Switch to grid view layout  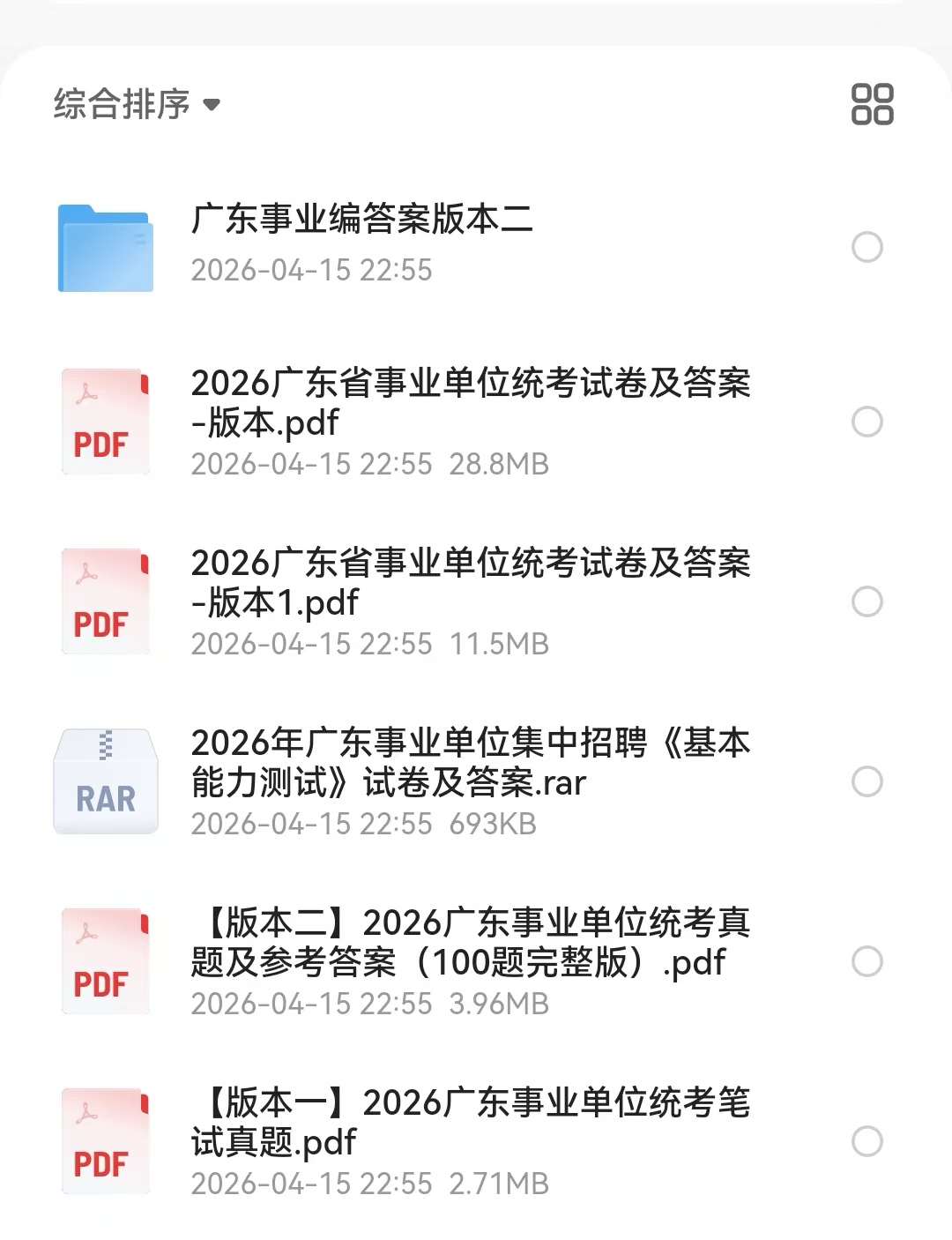pyautogui.click(x=872, y=104)
